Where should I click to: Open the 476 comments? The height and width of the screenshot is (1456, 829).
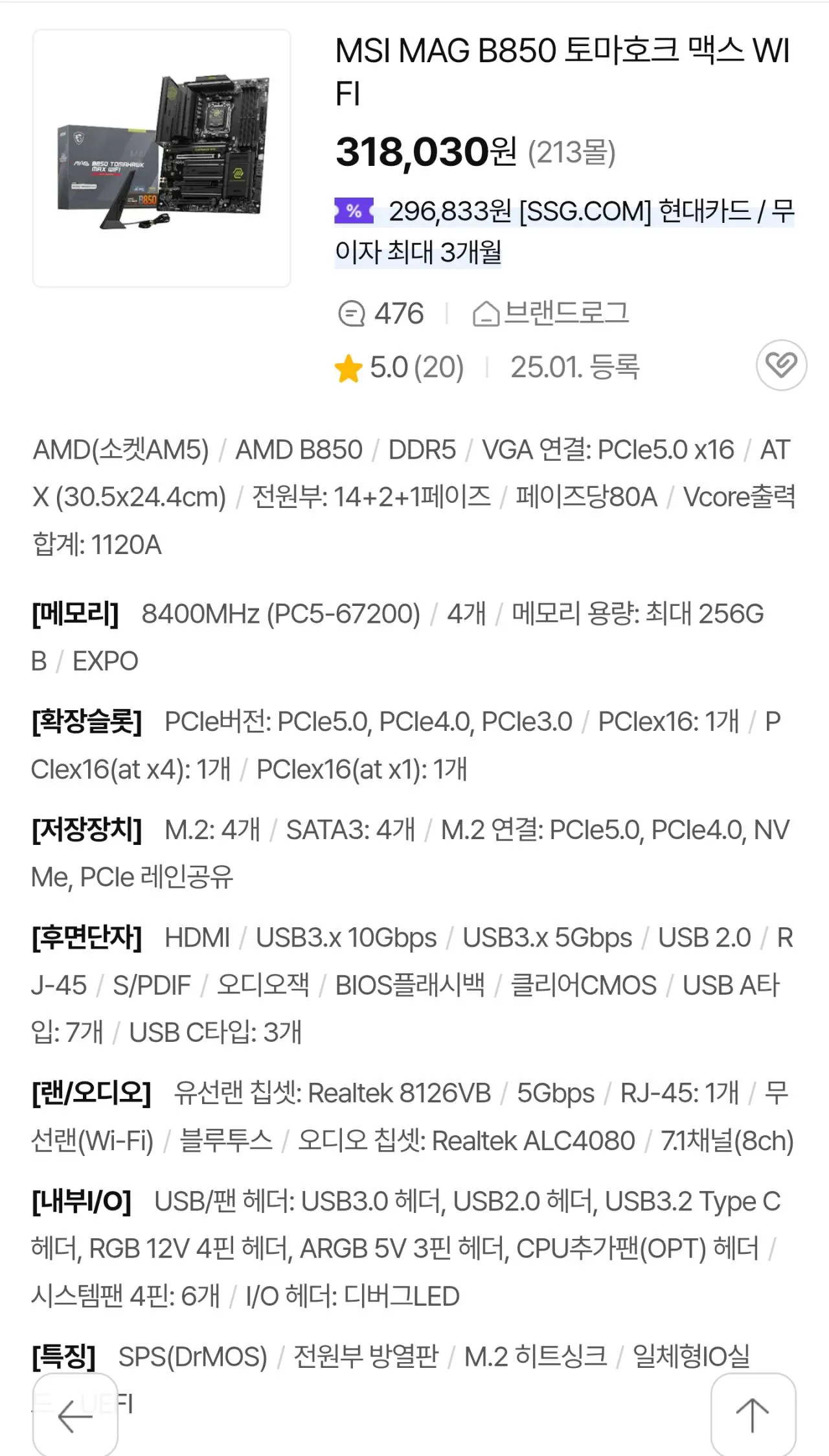pyautogui.click(x=381, y=314)
